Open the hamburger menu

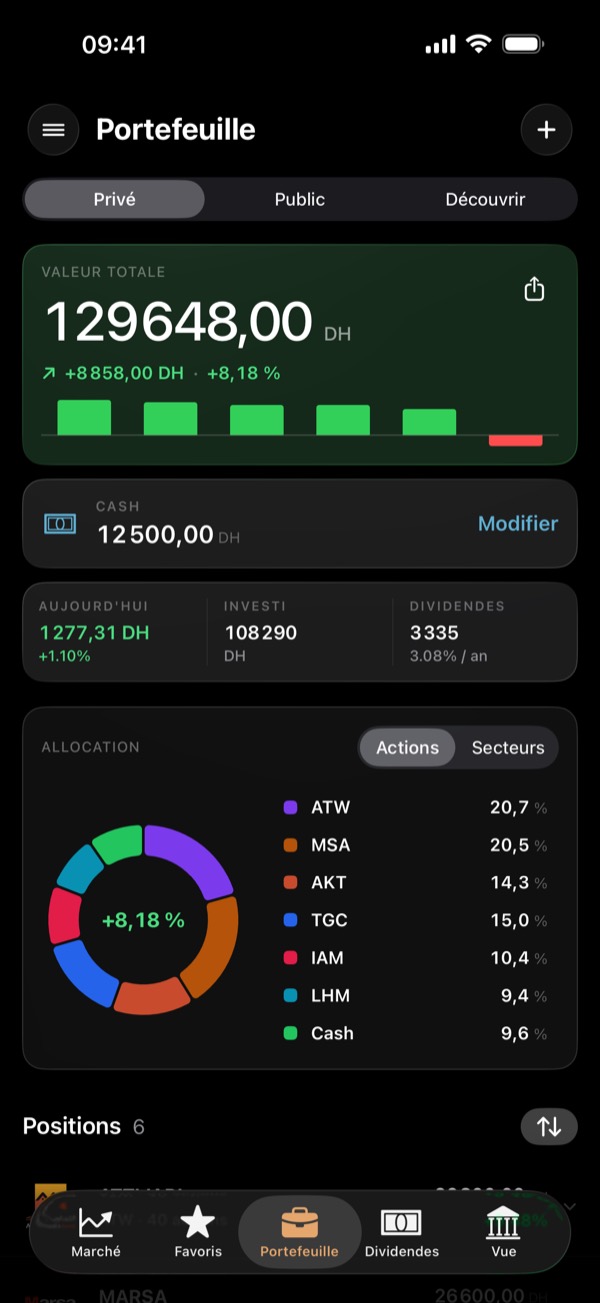53,130
